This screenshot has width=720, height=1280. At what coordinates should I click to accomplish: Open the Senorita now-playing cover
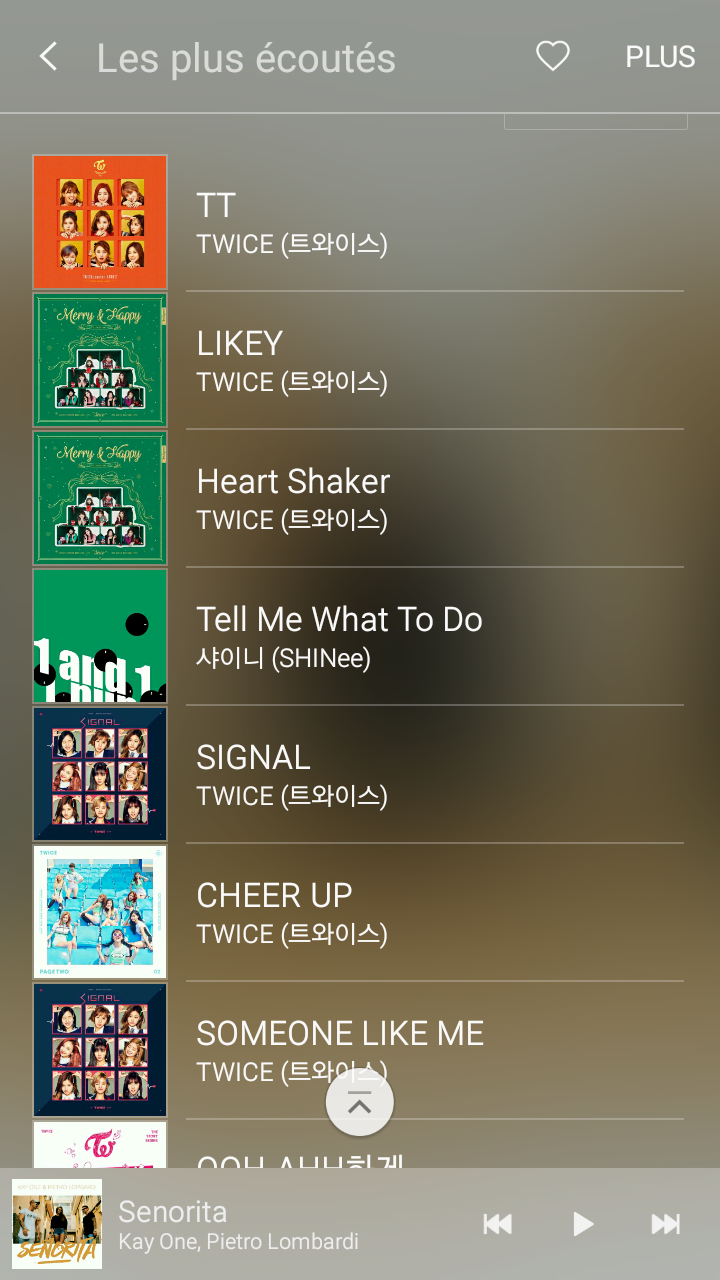coord(57,1224)
